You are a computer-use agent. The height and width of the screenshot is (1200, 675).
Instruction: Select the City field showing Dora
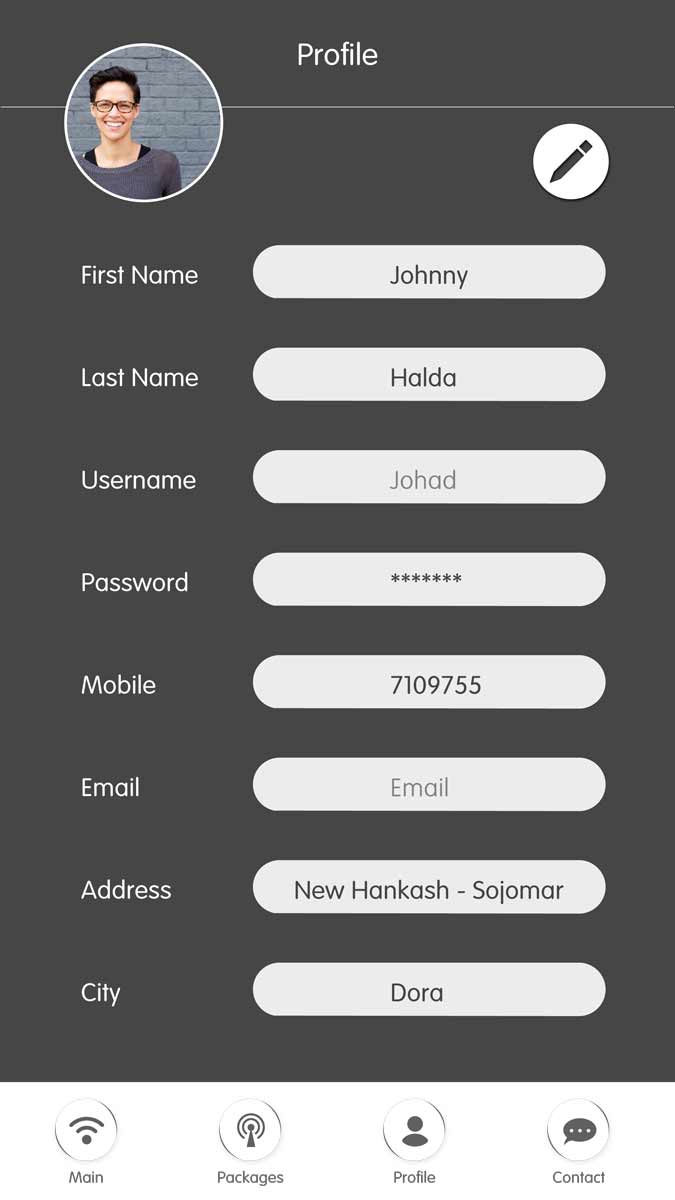click(429, 991)
